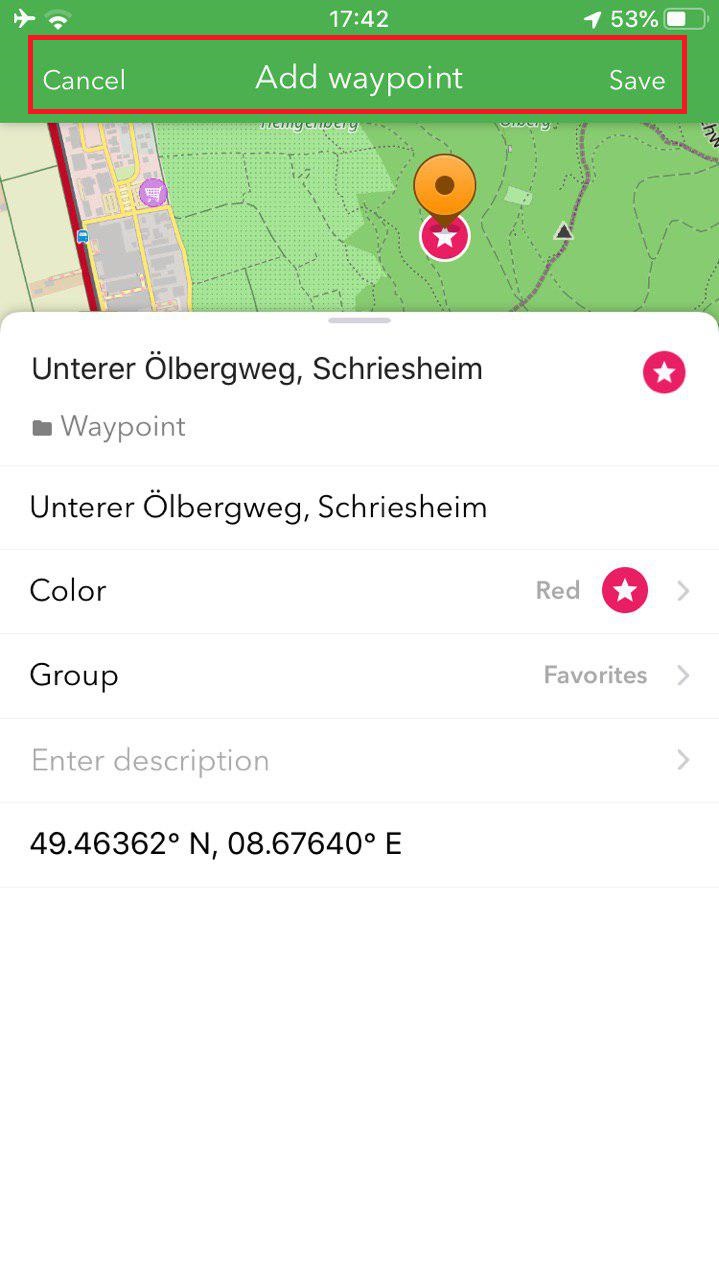719x1280 pixels.
Task: Cancel adding the waypoint
Action: (84, 80)
